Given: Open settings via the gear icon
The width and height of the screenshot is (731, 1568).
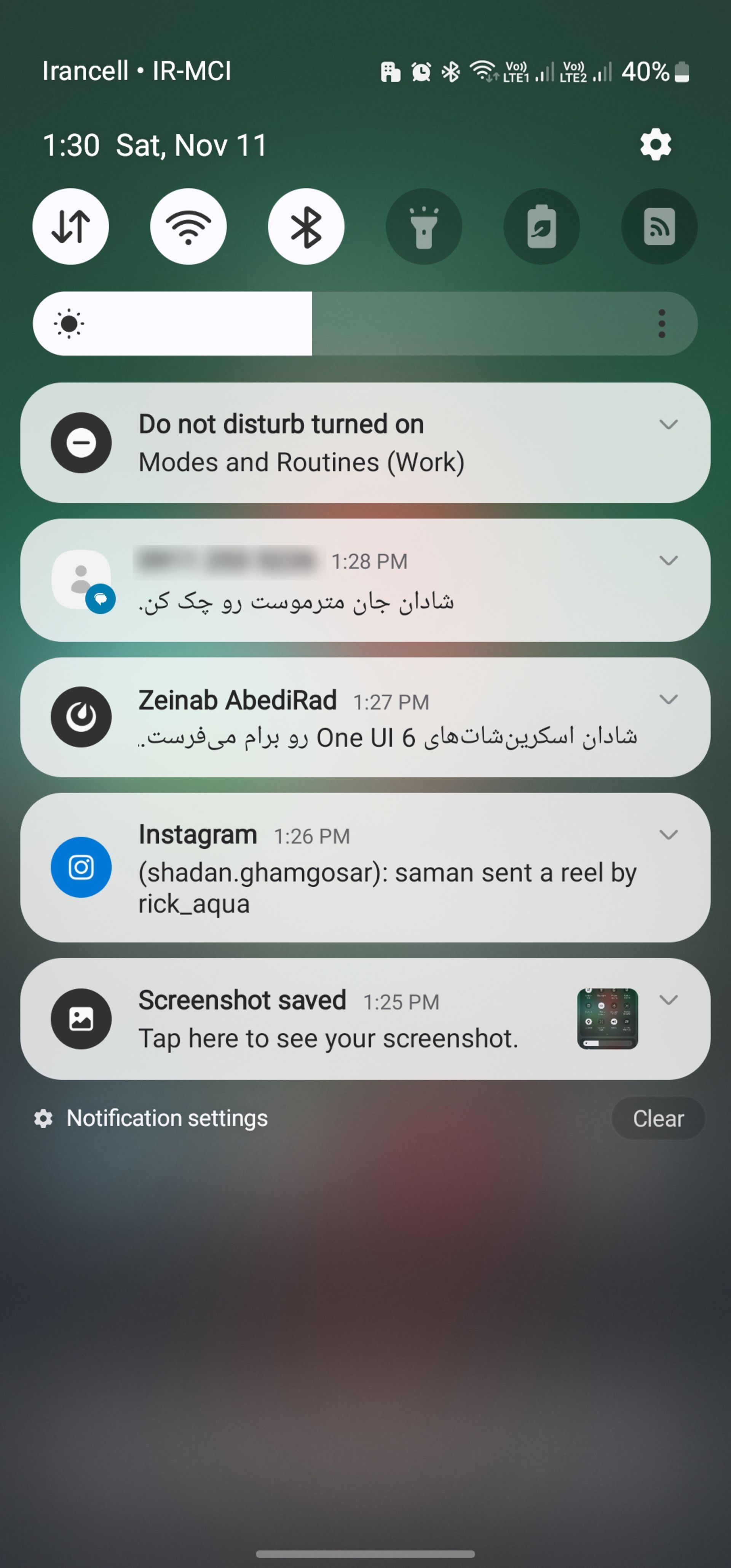Looking at the screenshot, I should pos(656,145).
